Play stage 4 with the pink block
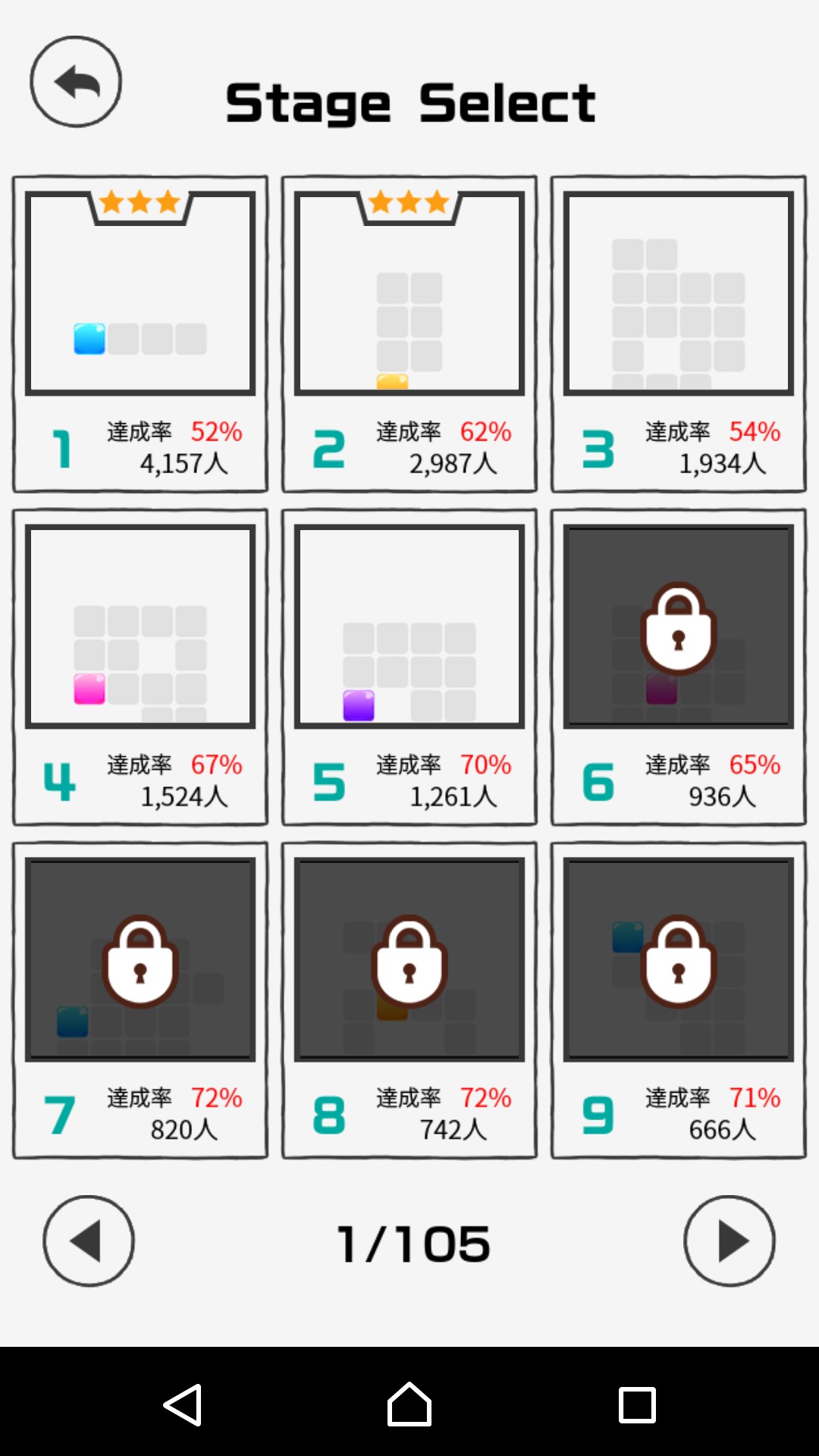The height and width of the screenshot is (1456, 819). click(140, 666)
